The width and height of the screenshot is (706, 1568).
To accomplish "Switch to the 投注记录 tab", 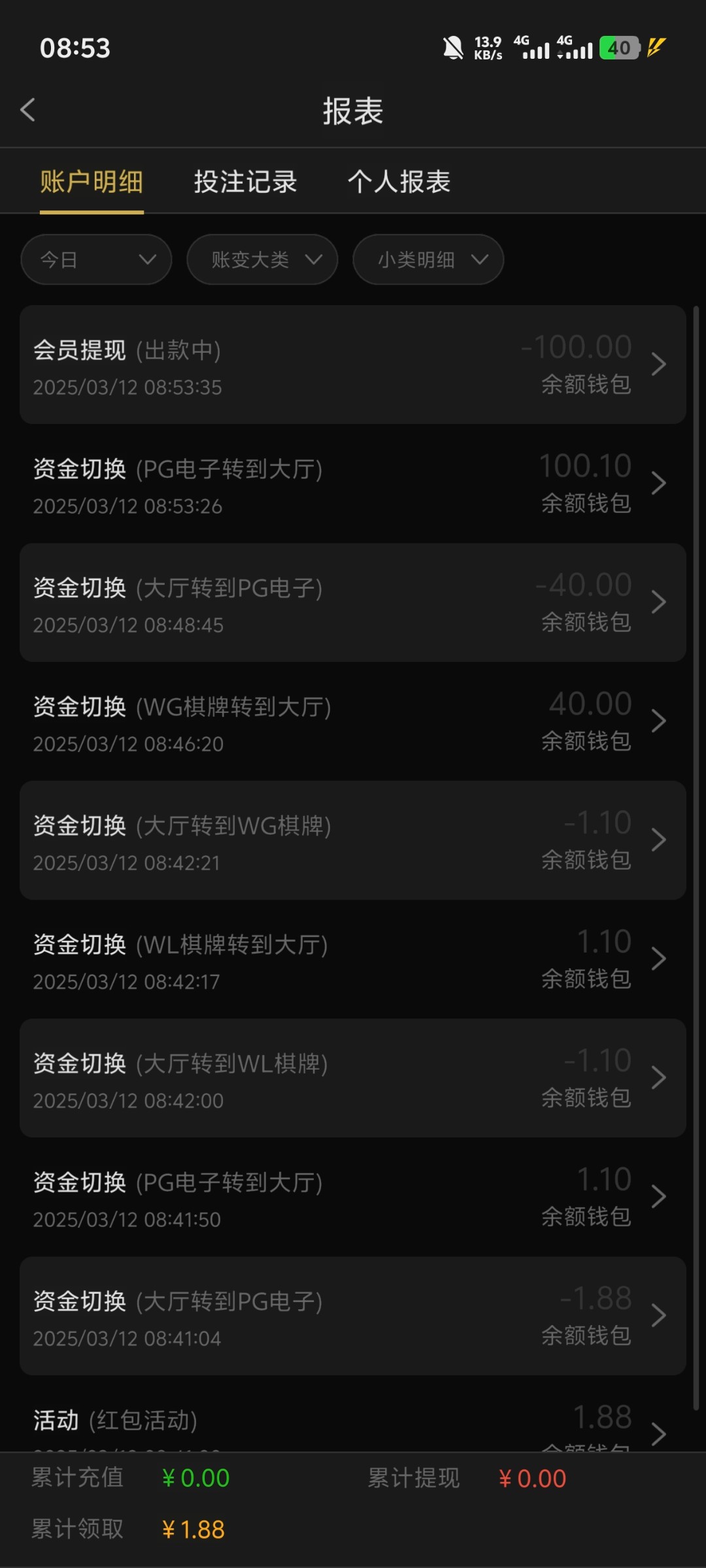I will coord(245,182).
